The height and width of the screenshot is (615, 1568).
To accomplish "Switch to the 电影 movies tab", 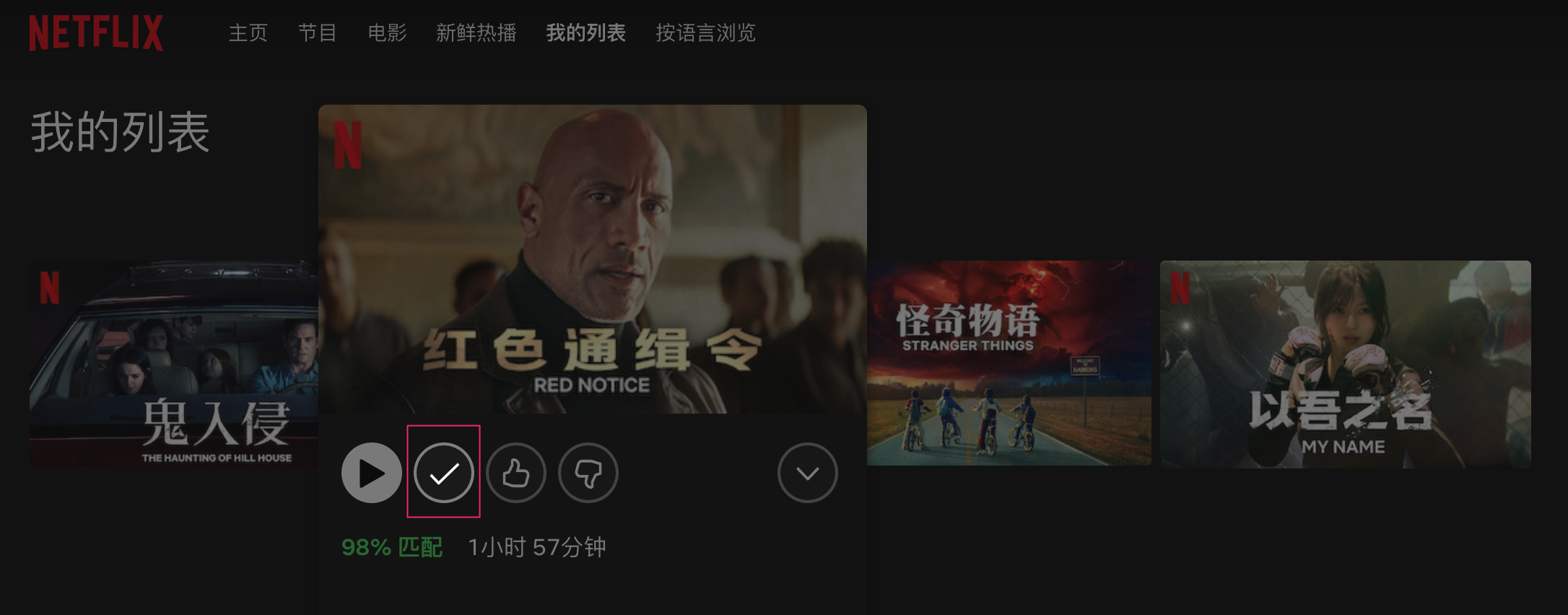I will [x=387, y=32].
